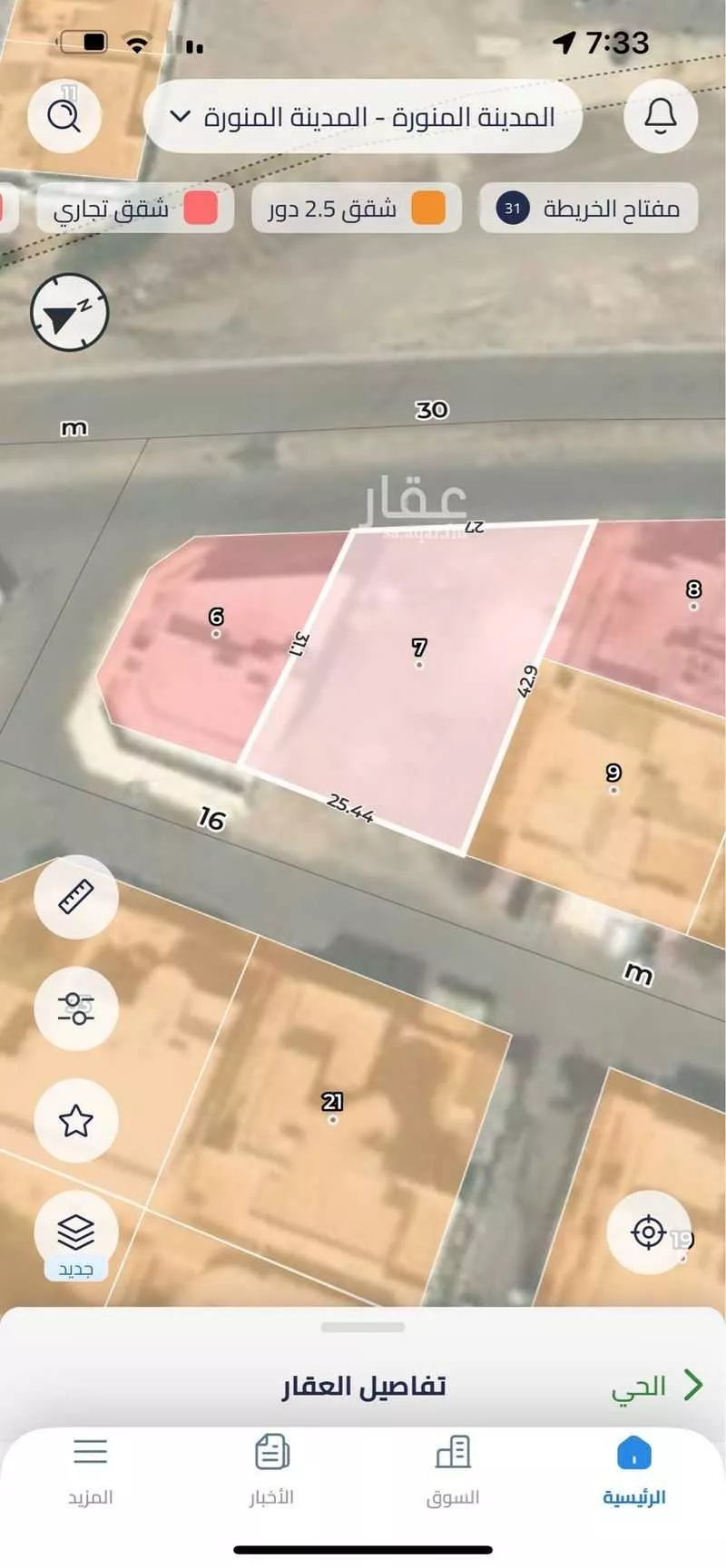Open the map layers button

point(76,1233)
